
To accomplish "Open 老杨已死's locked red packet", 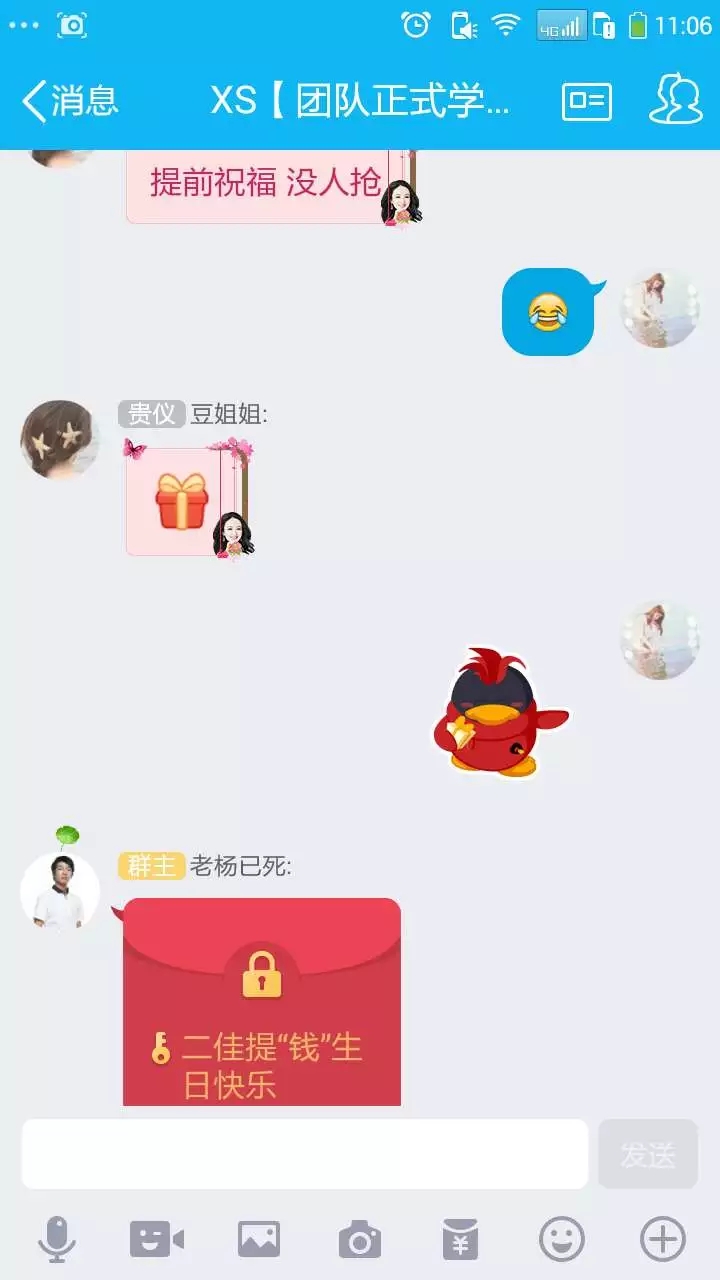I will (x=262, y=1000).
